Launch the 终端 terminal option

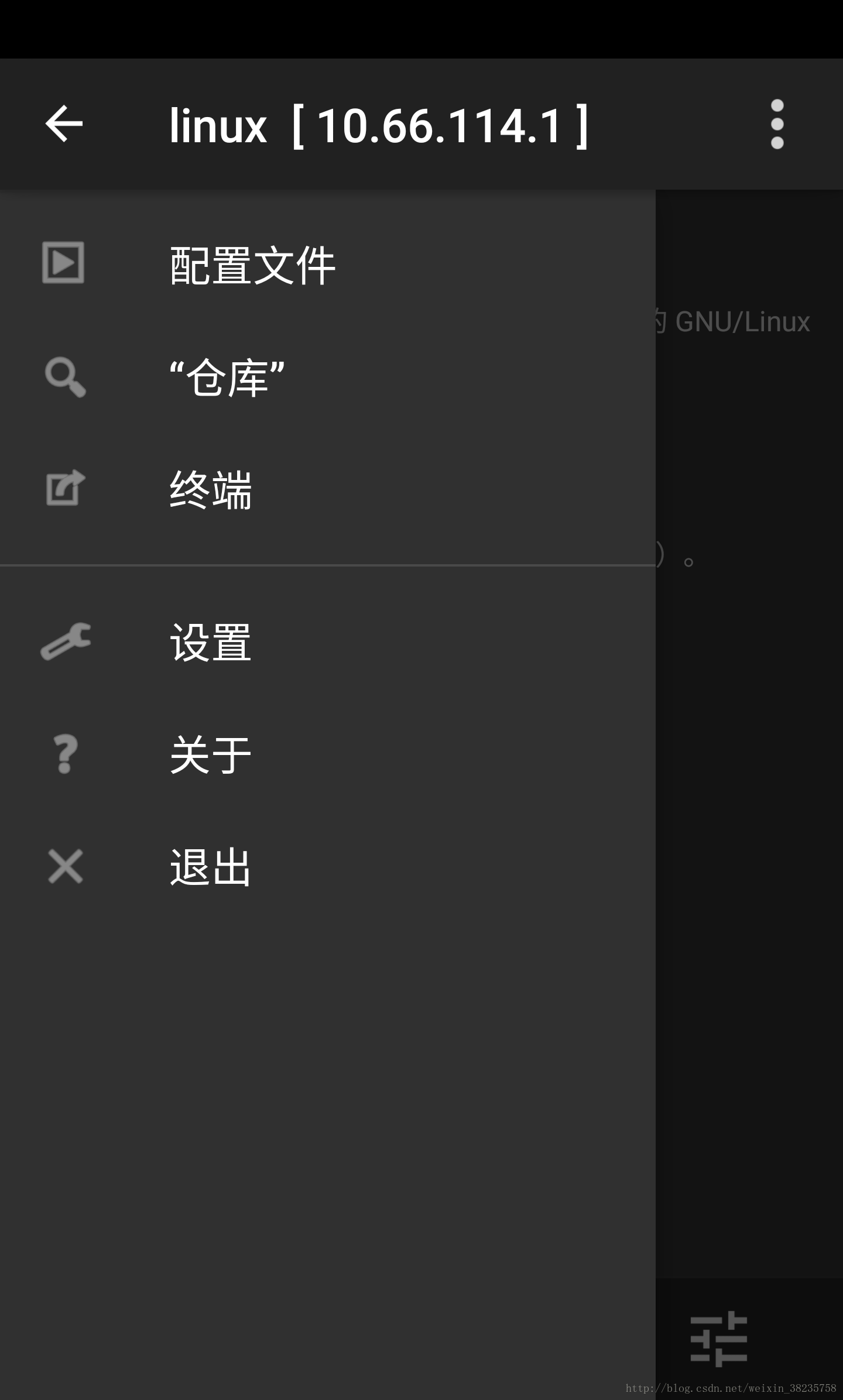coord(328,489)
